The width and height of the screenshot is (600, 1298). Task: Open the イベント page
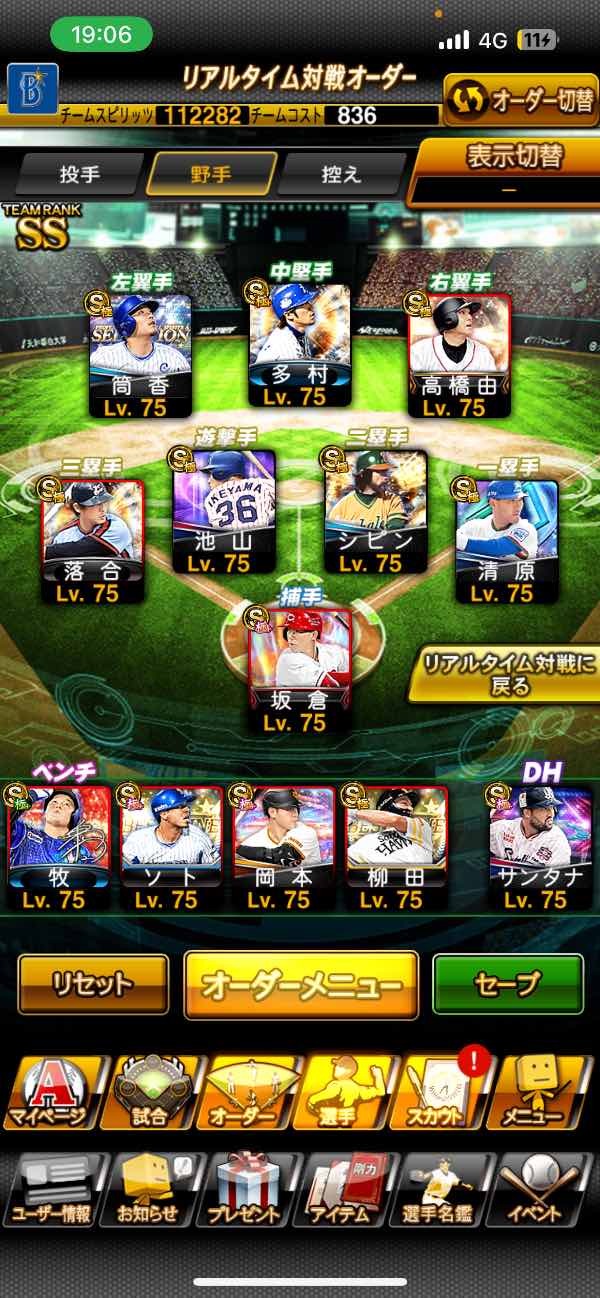[x=546, y=1190]
